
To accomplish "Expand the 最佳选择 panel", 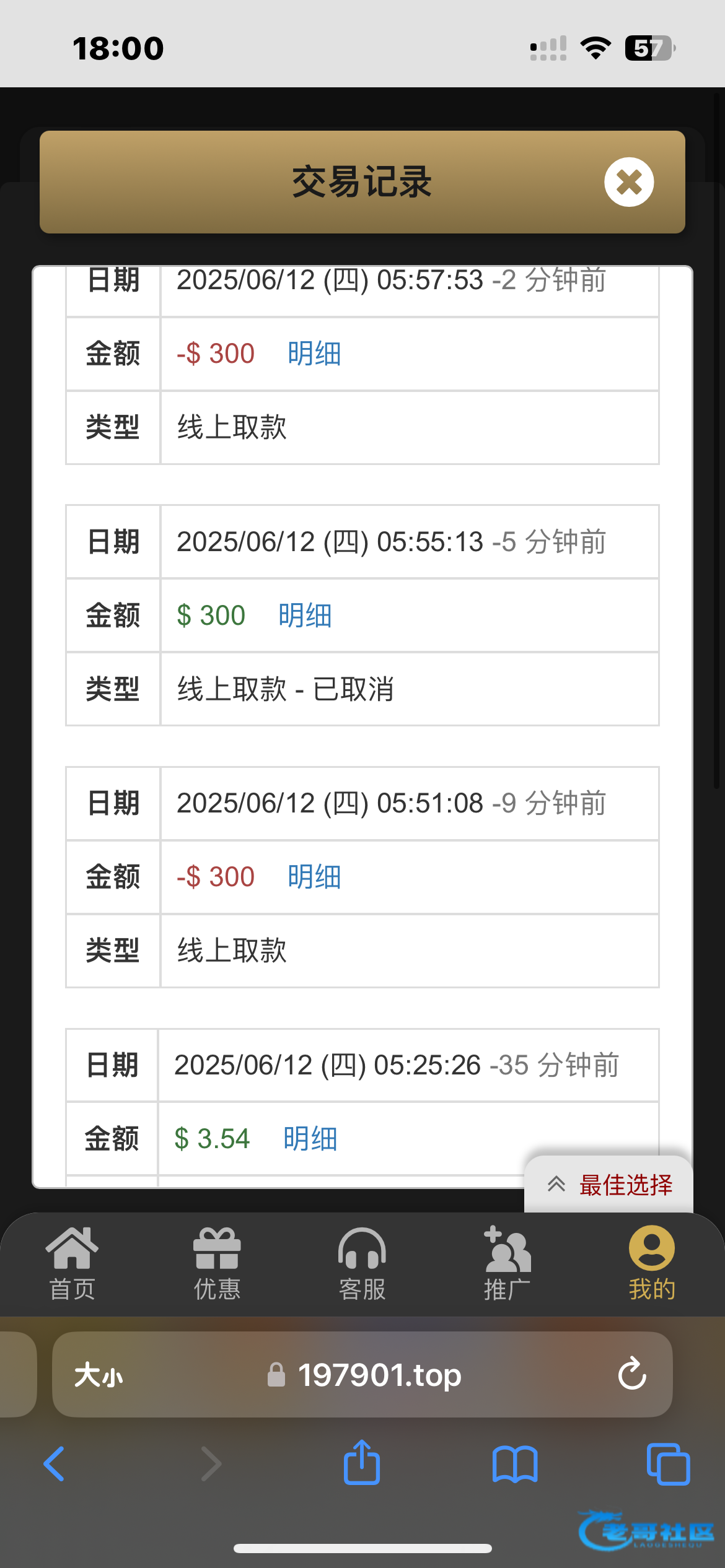I will pyautogui.click(x=609, y=1185).
